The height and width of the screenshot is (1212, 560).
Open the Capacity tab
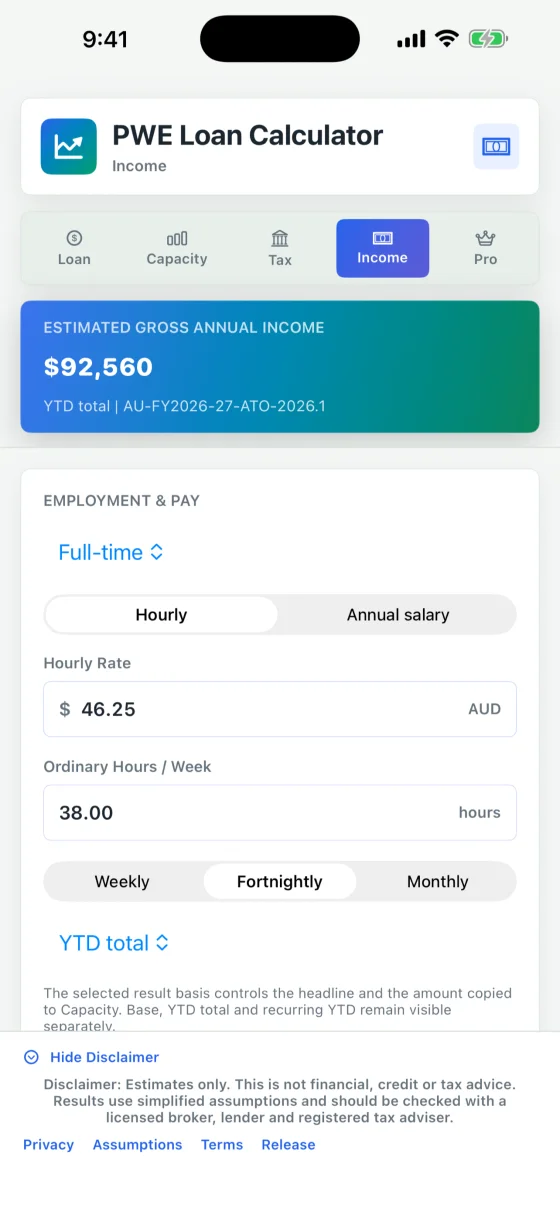click(177, 248)
